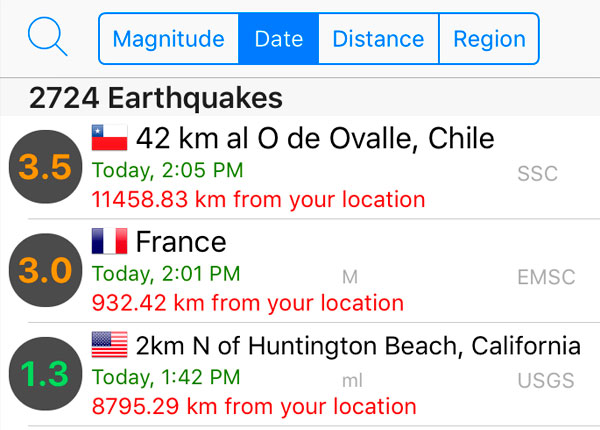Image resolution: width=600 pixels, height=430 pixels.
Task: Group earthquakes by Region
Action: 489,39
